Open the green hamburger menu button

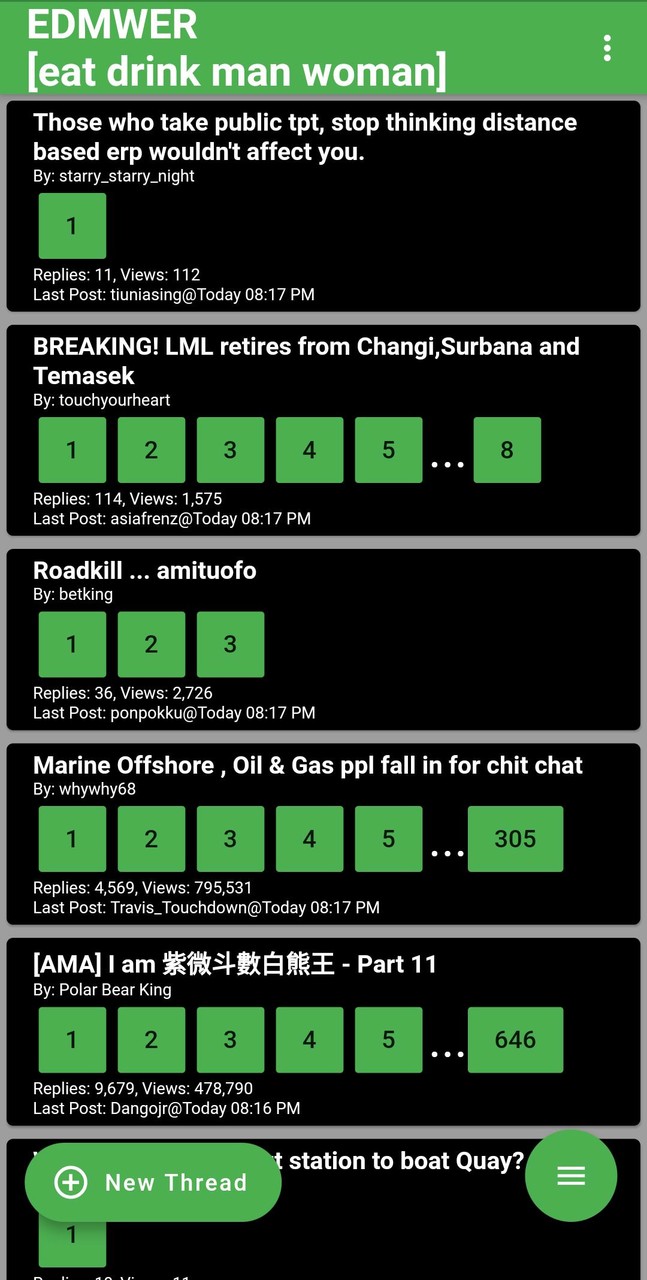point(571,1176)
